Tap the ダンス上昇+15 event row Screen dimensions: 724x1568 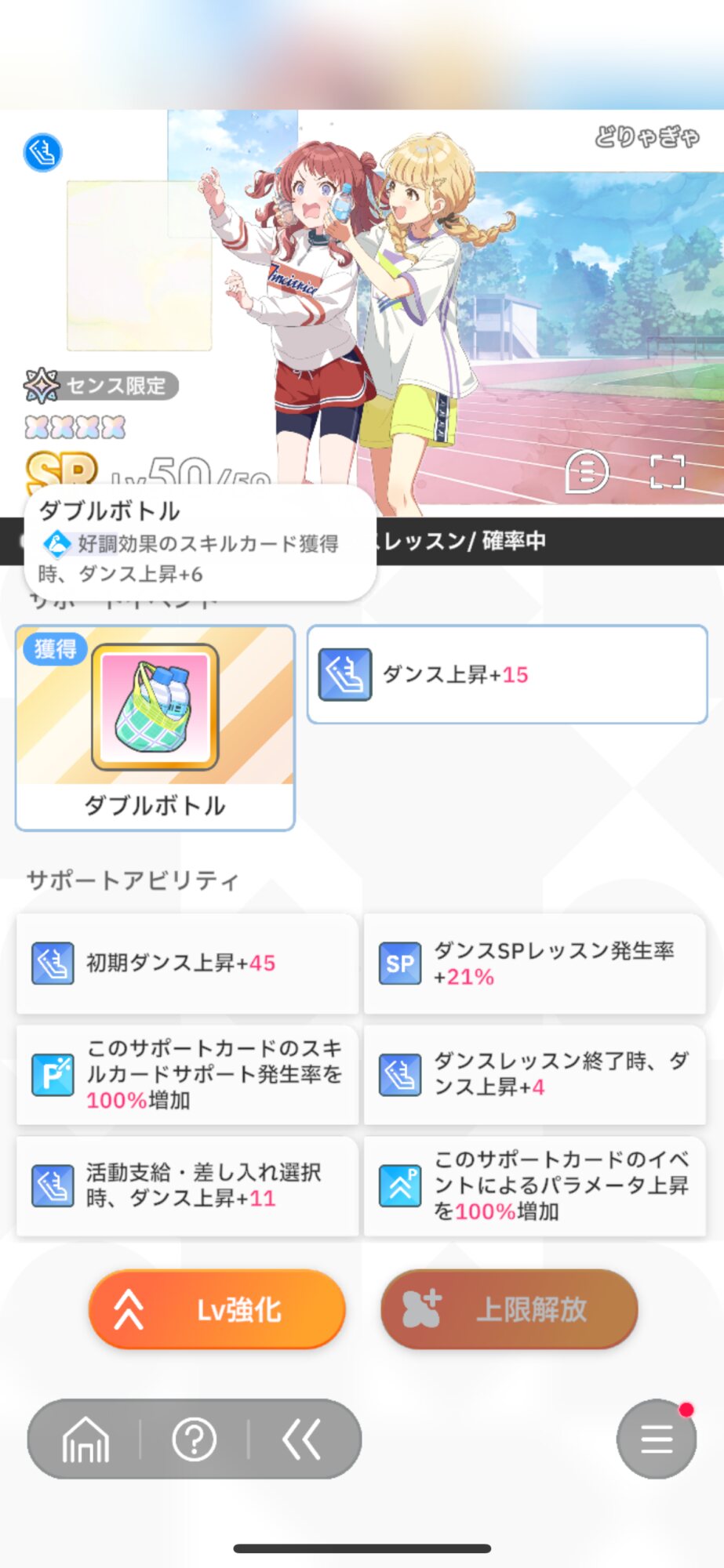pos(508,674)
